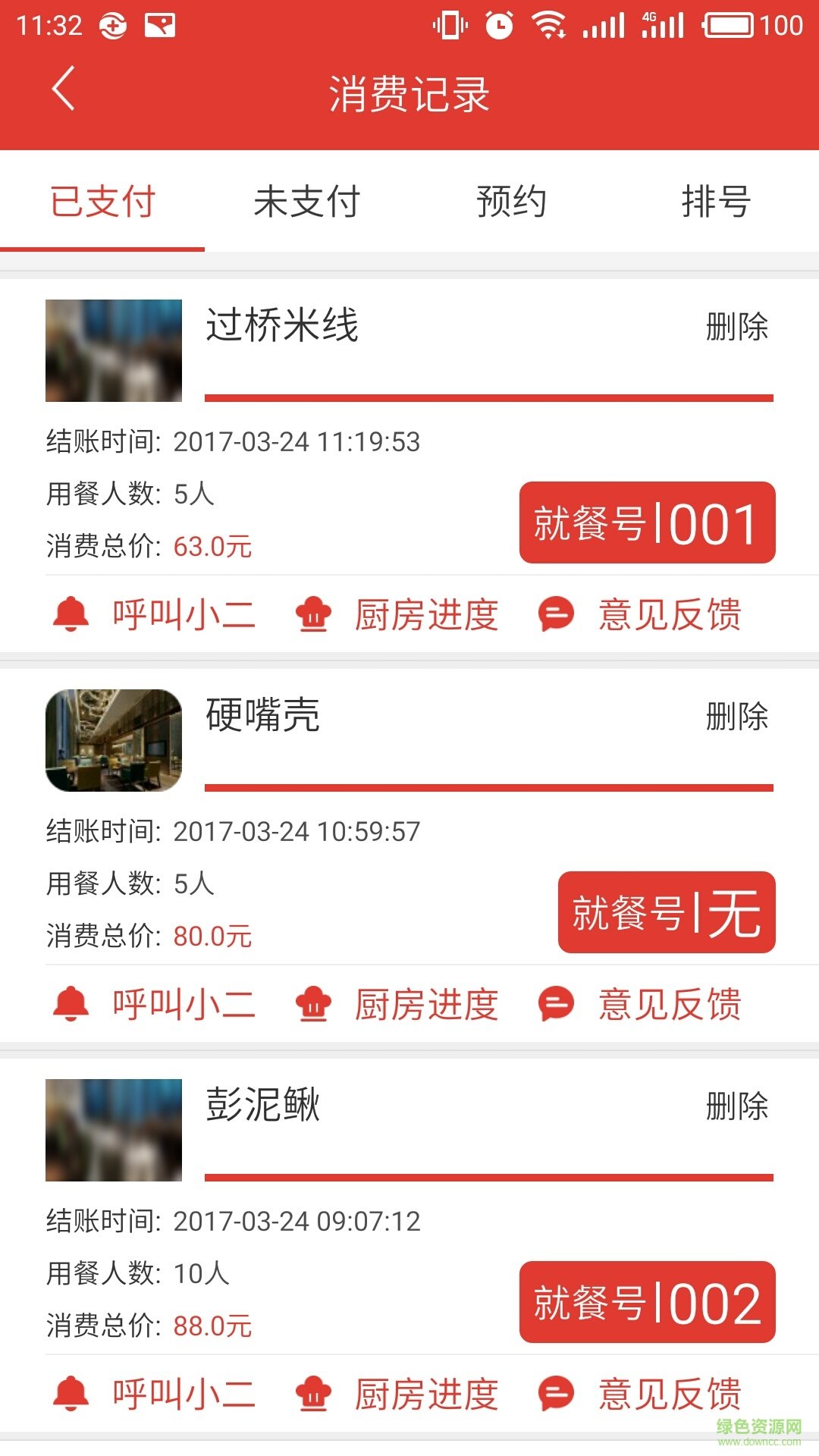This screenshot has width=819, height=1456.
Task: Open the 预约 tab
Action: pyautogui.click(x=510, y=201)
